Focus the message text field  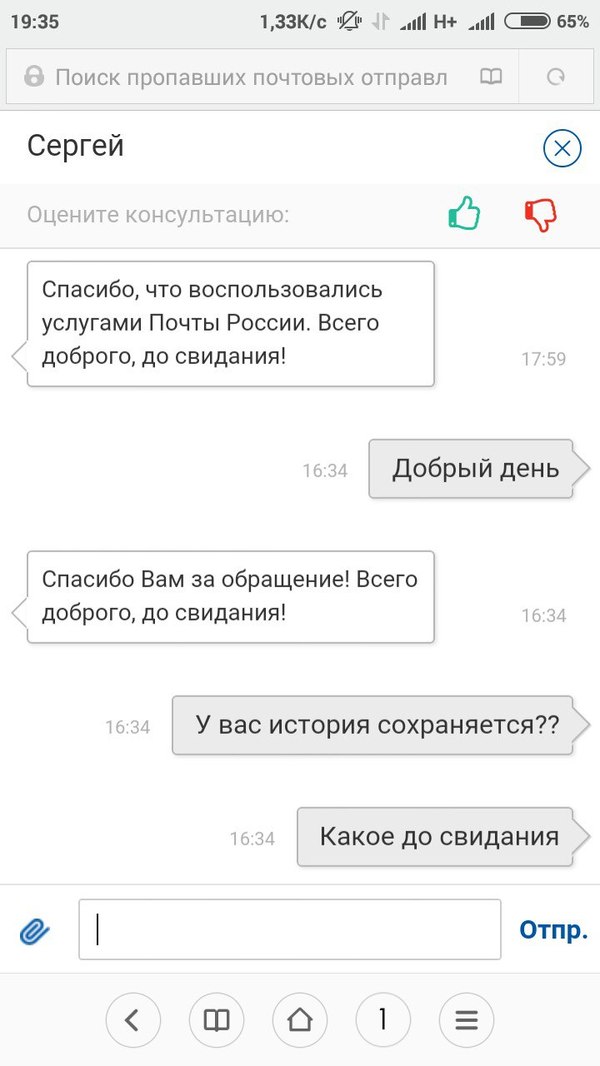coord(290,929)
